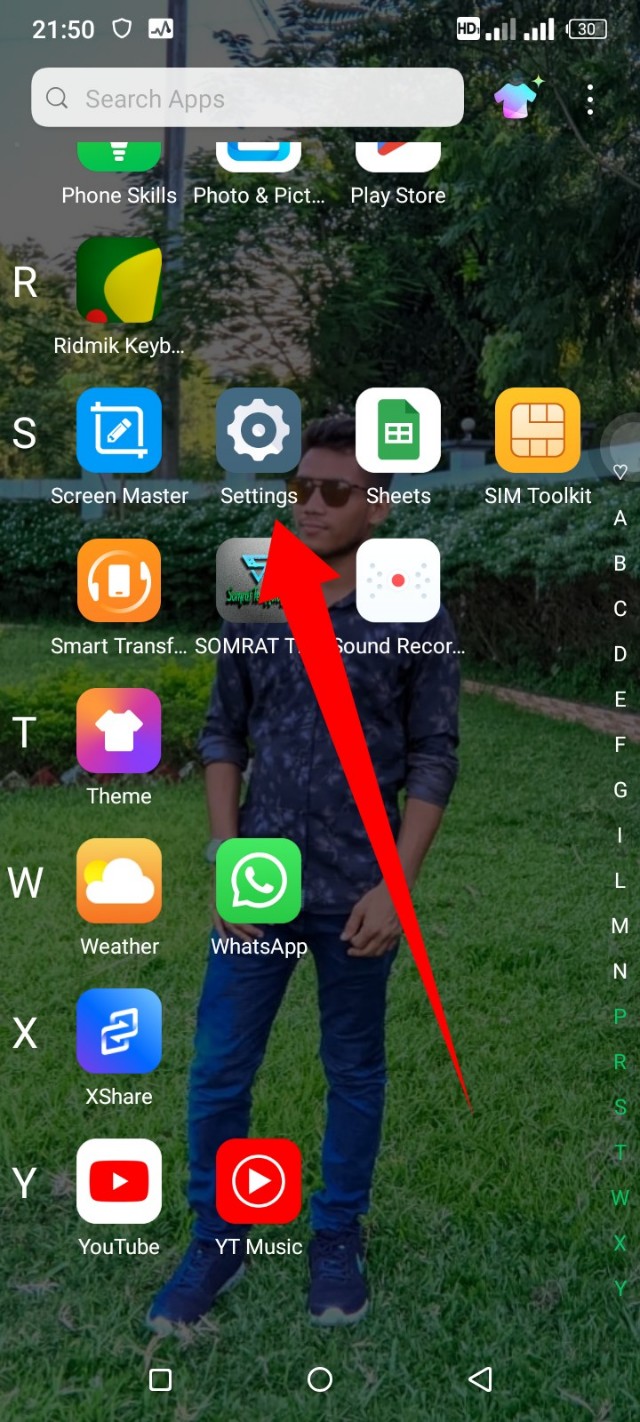Open YT Music app
Image resolution: width=640 pixels, height=1422 pixels.
(x=258, y=1181)
